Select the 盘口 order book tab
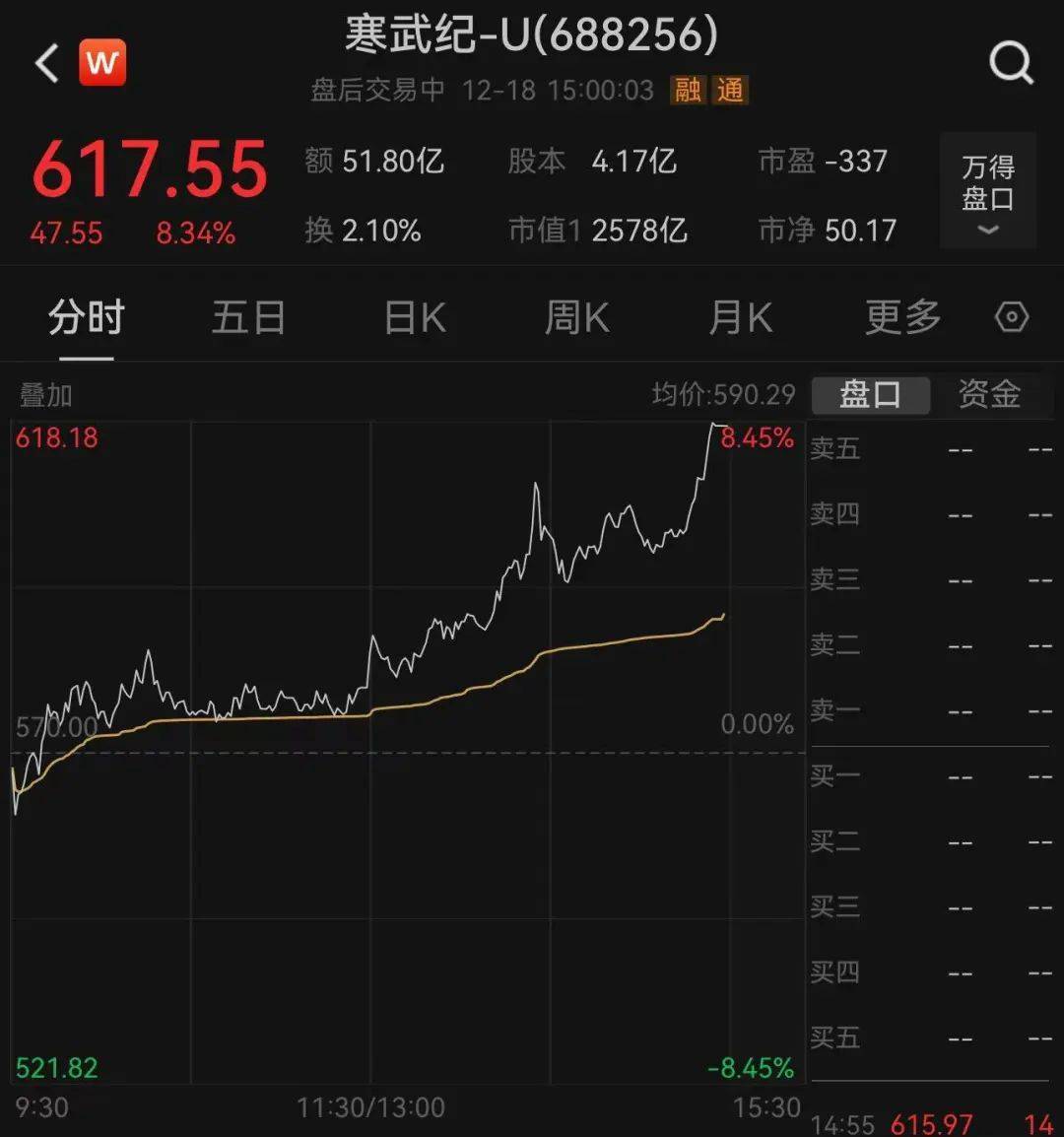Viewport: 1064px width, 1137px height. tap(871, 393)
